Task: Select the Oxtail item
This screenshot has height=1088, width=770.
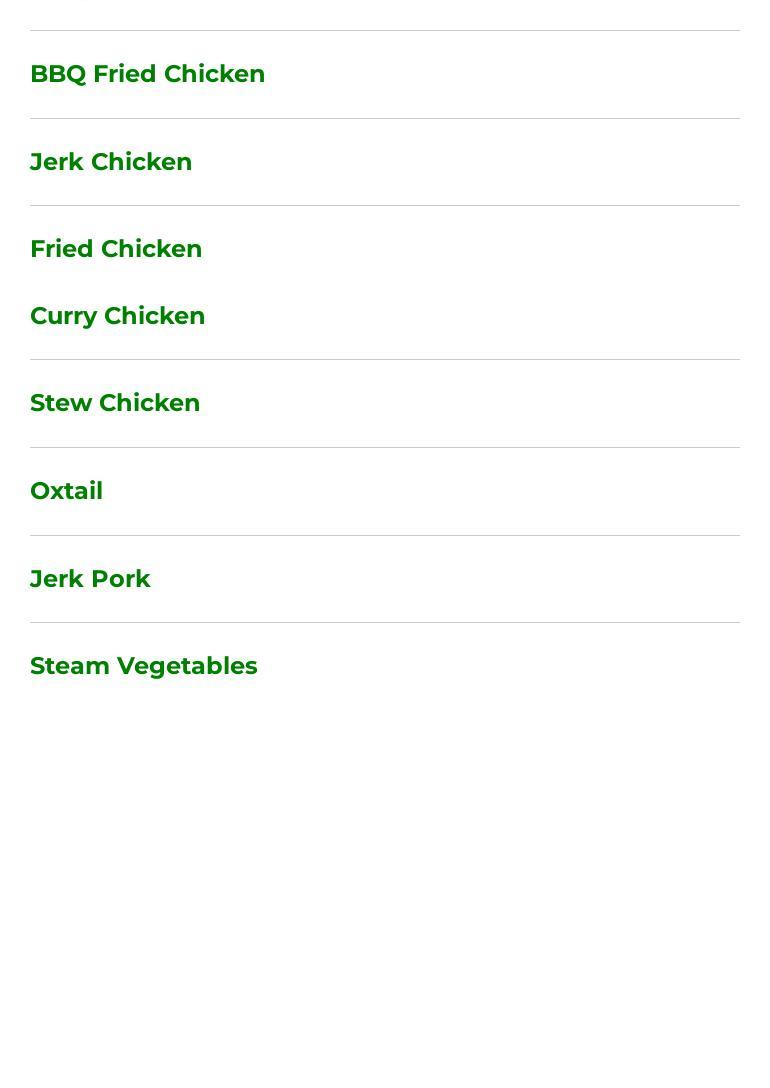Action: (x=66, y=491)
